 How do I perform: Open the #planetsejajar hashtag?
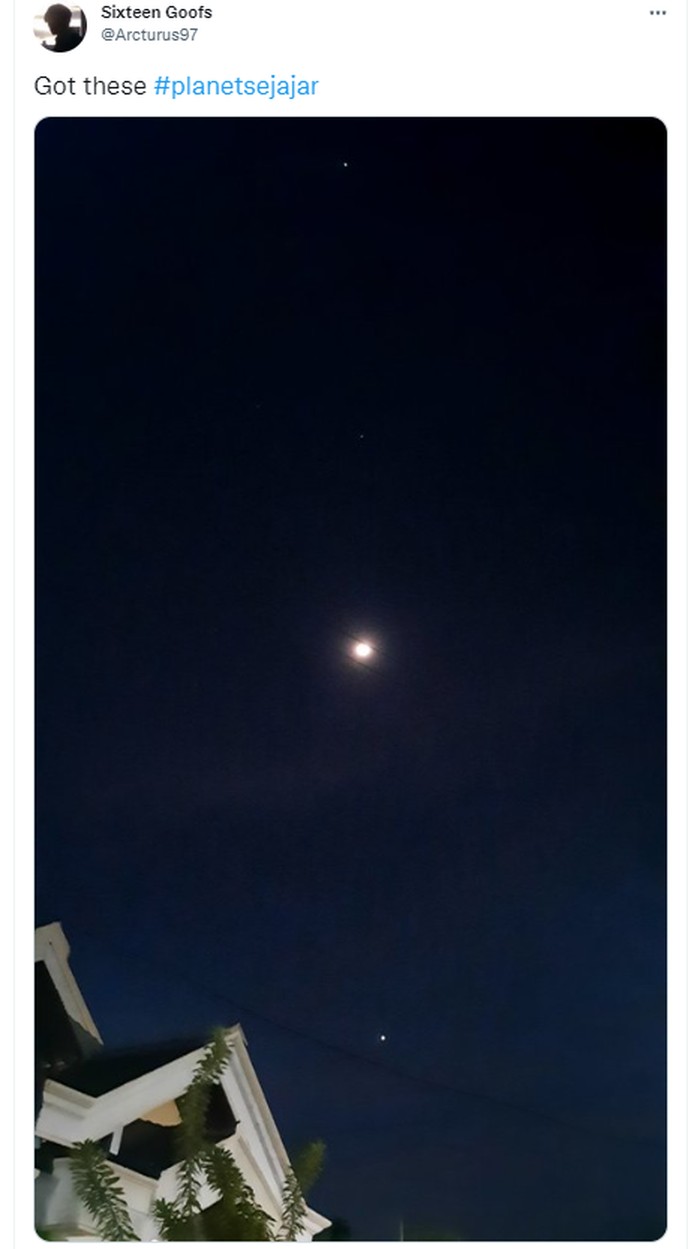236,86
